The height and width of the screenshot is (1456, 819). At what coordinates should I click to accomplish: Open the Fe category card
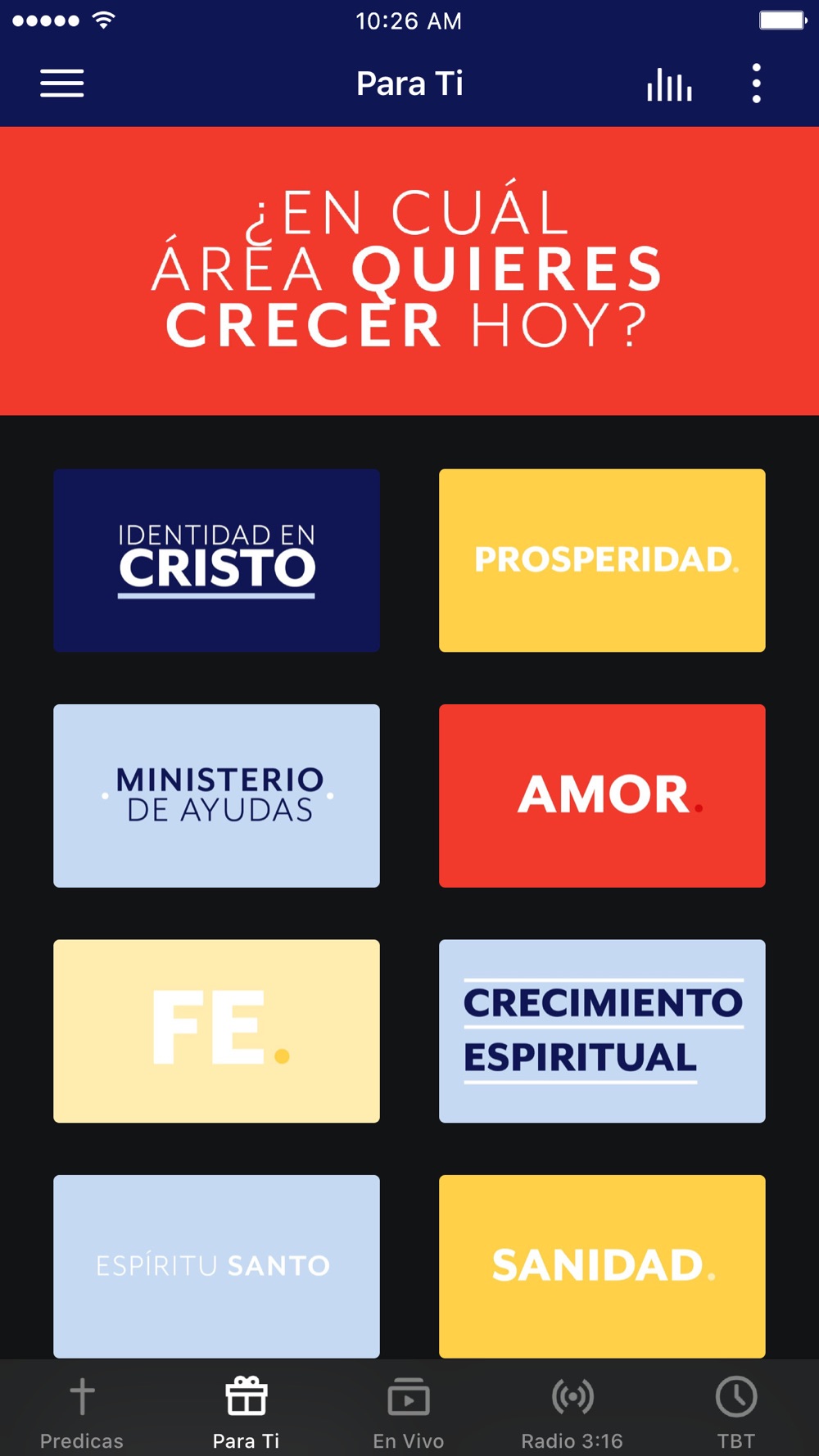pos(216,1031)
